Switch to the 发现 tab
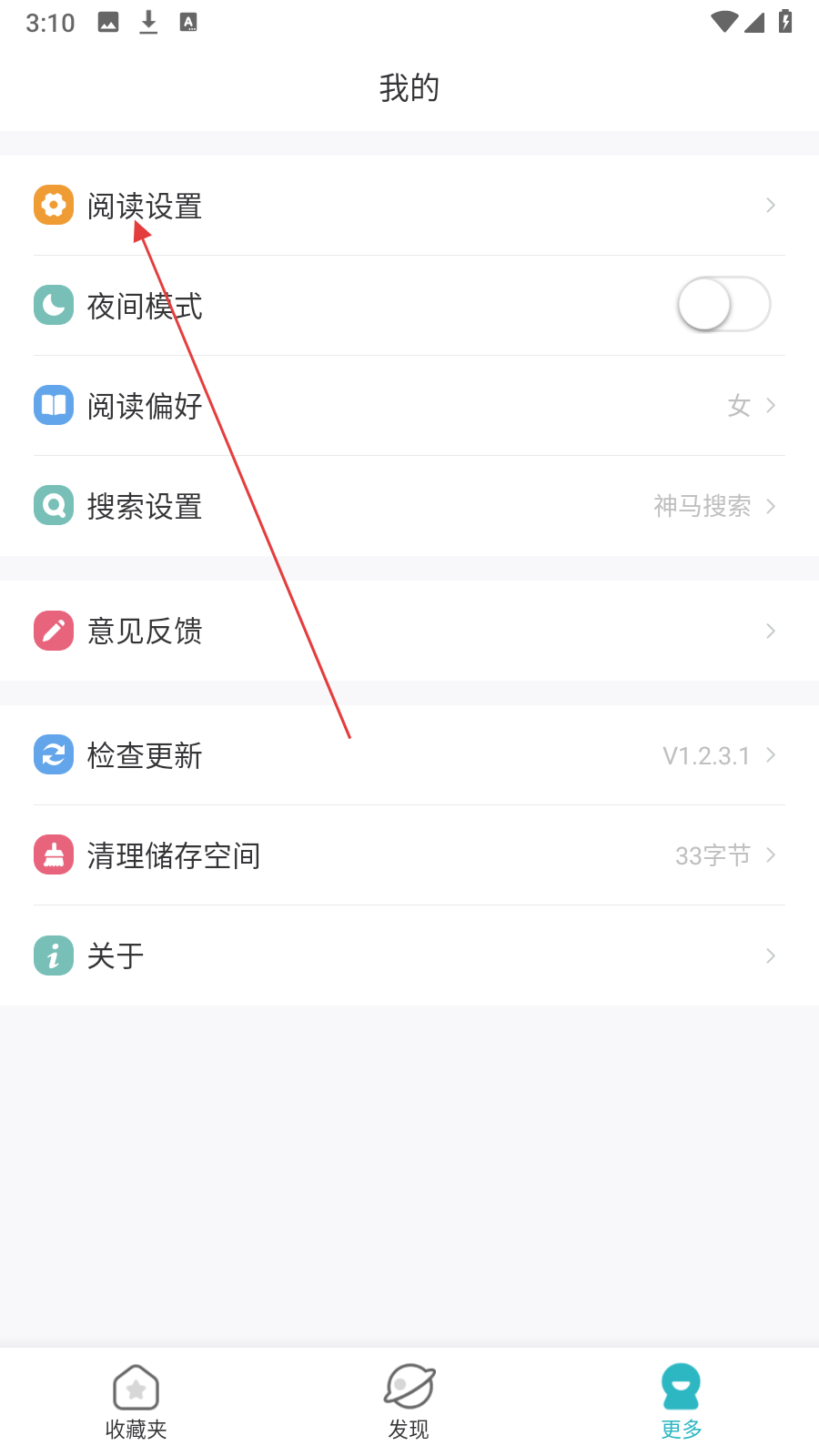 pyautogui.click(x=409, y=1401)
